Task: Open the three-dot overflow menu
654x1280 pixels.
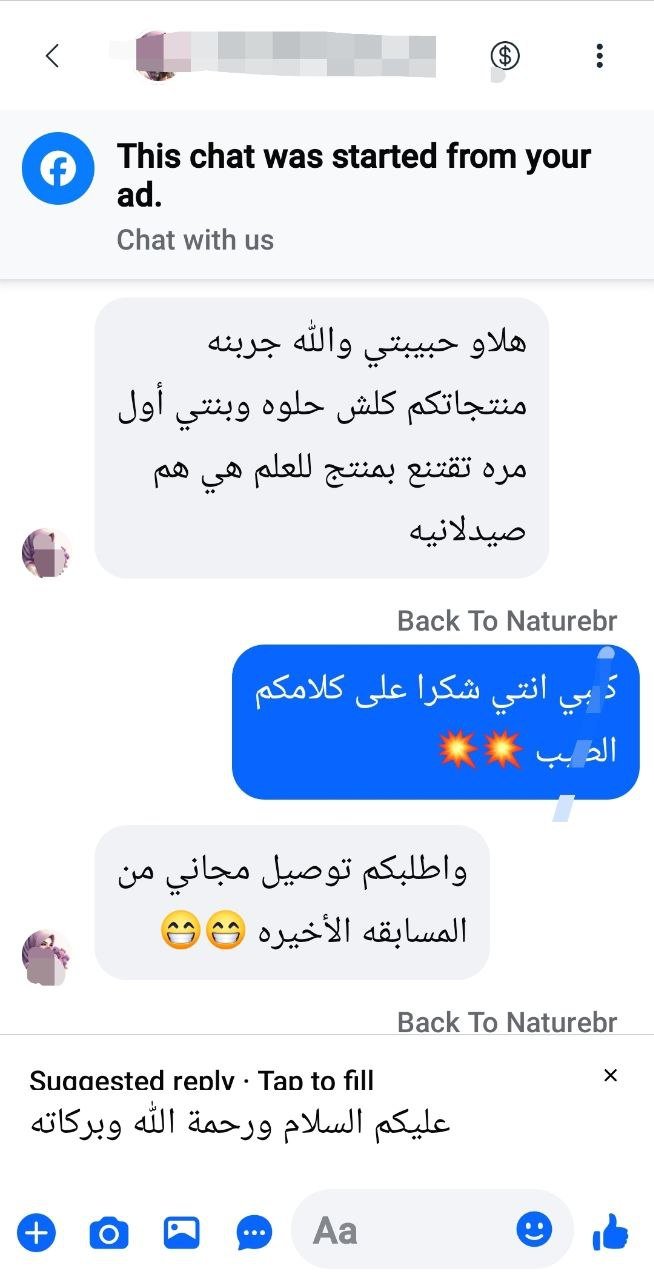Action: 599,56
